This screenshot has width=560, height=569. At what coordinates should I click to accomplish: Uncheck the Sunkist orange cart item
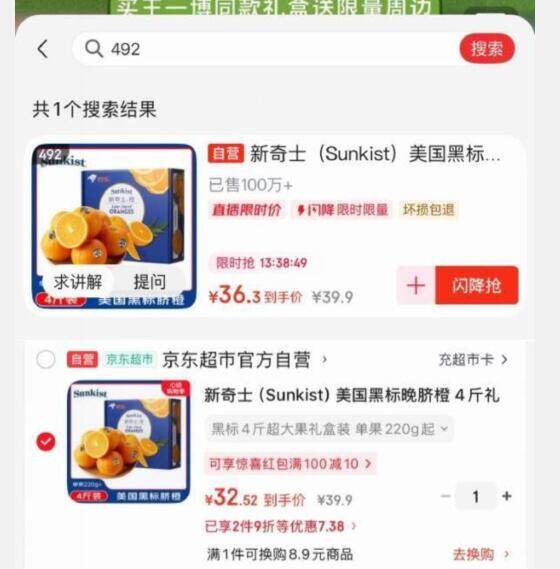[x=46, y=442]
